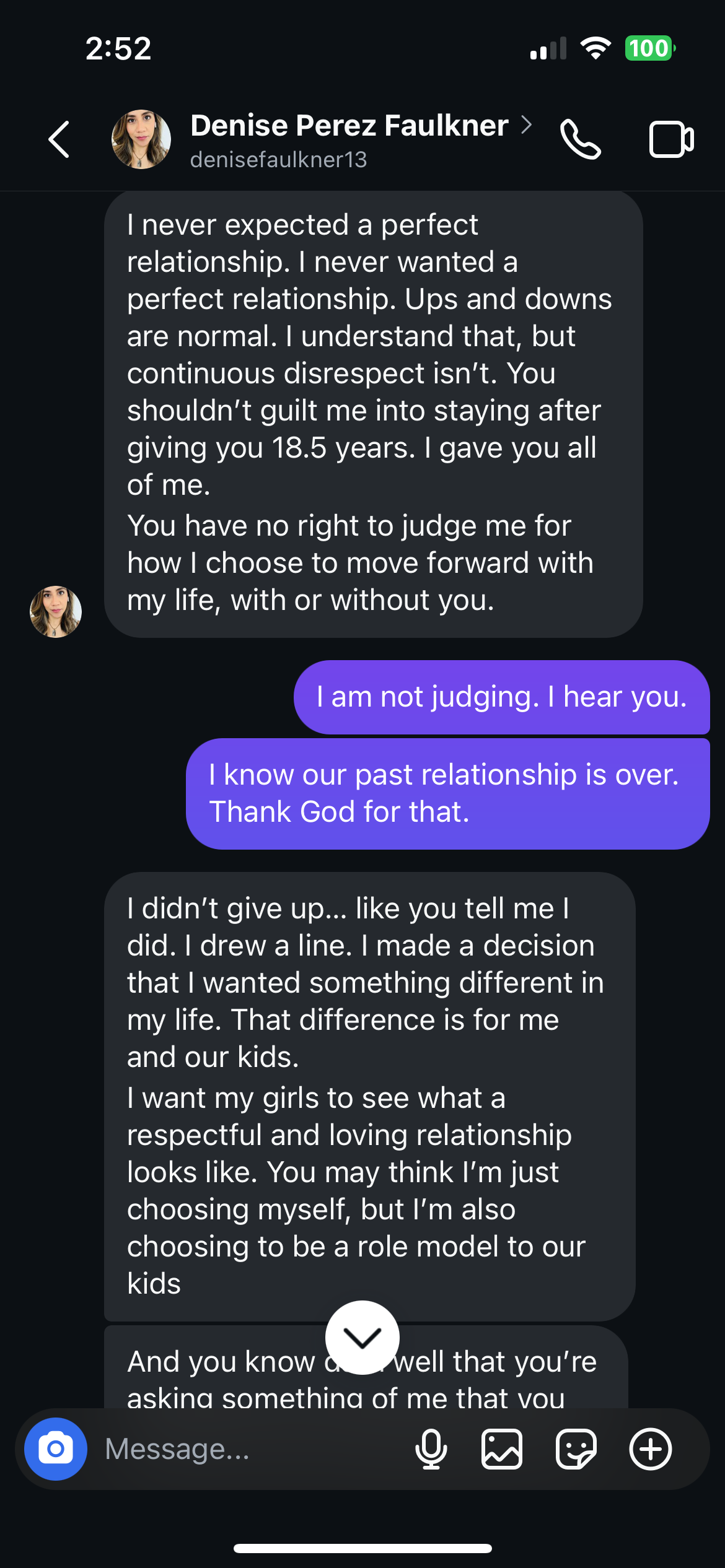This screenshot has height=1568, width=725.
Task: Open the photo gallery picker
Action: (x=502, y=1449)
